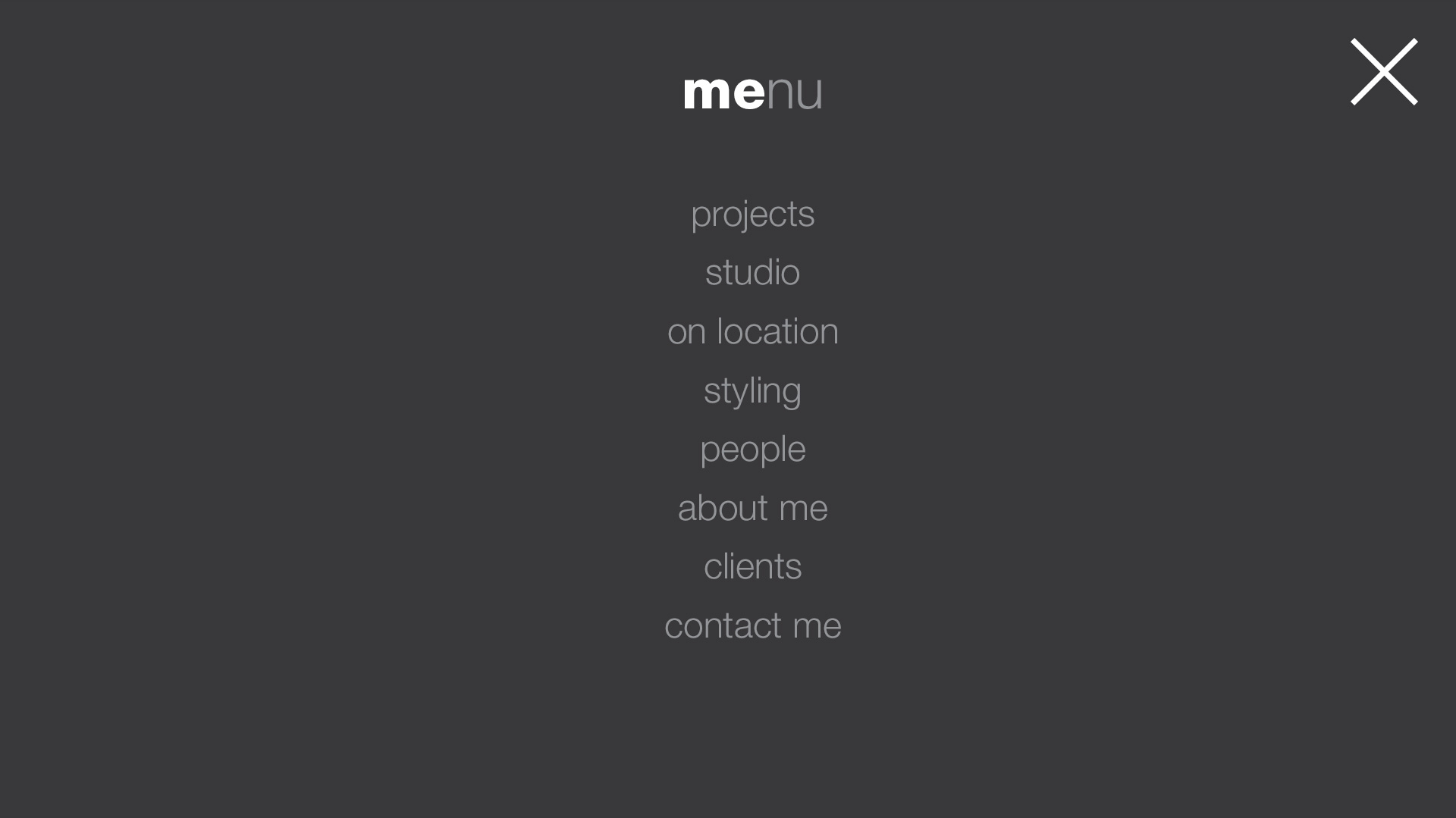Show the clients list

pyautogui.click(x=752, y=567)
